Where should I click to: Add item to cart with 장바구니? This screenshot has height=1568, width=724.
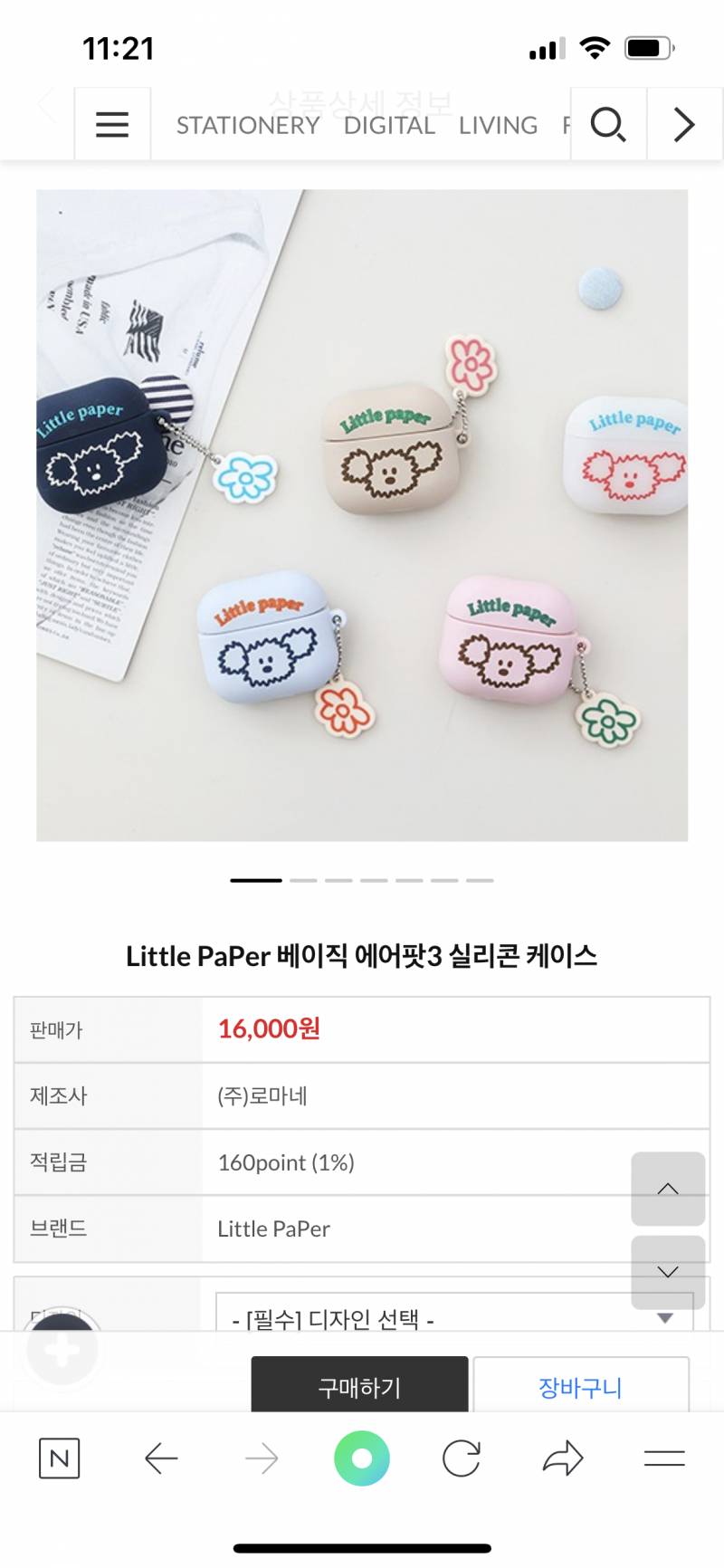[x=581, y=1385]
